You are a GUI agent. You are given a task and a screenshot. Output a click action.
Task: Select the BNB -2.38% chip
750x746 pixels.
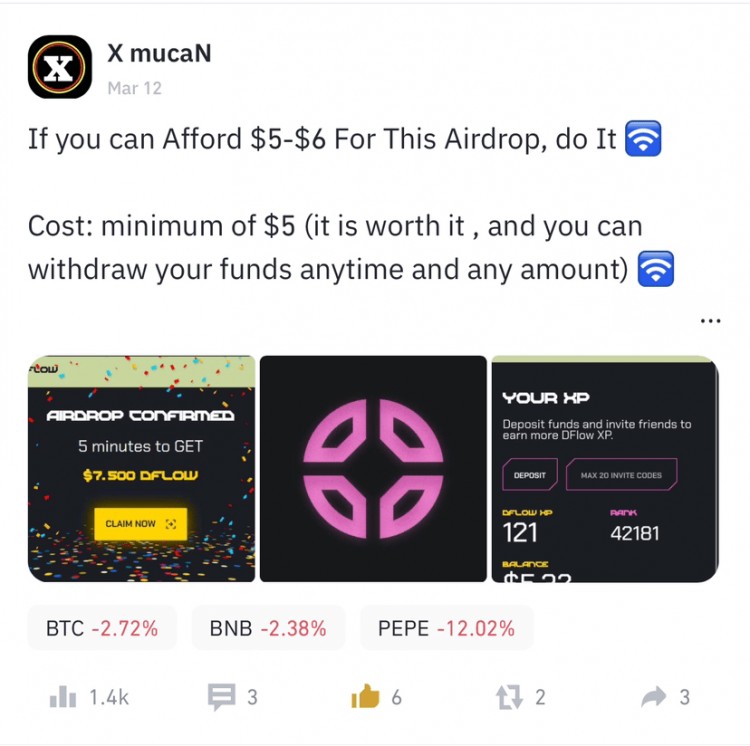[268, 629]
